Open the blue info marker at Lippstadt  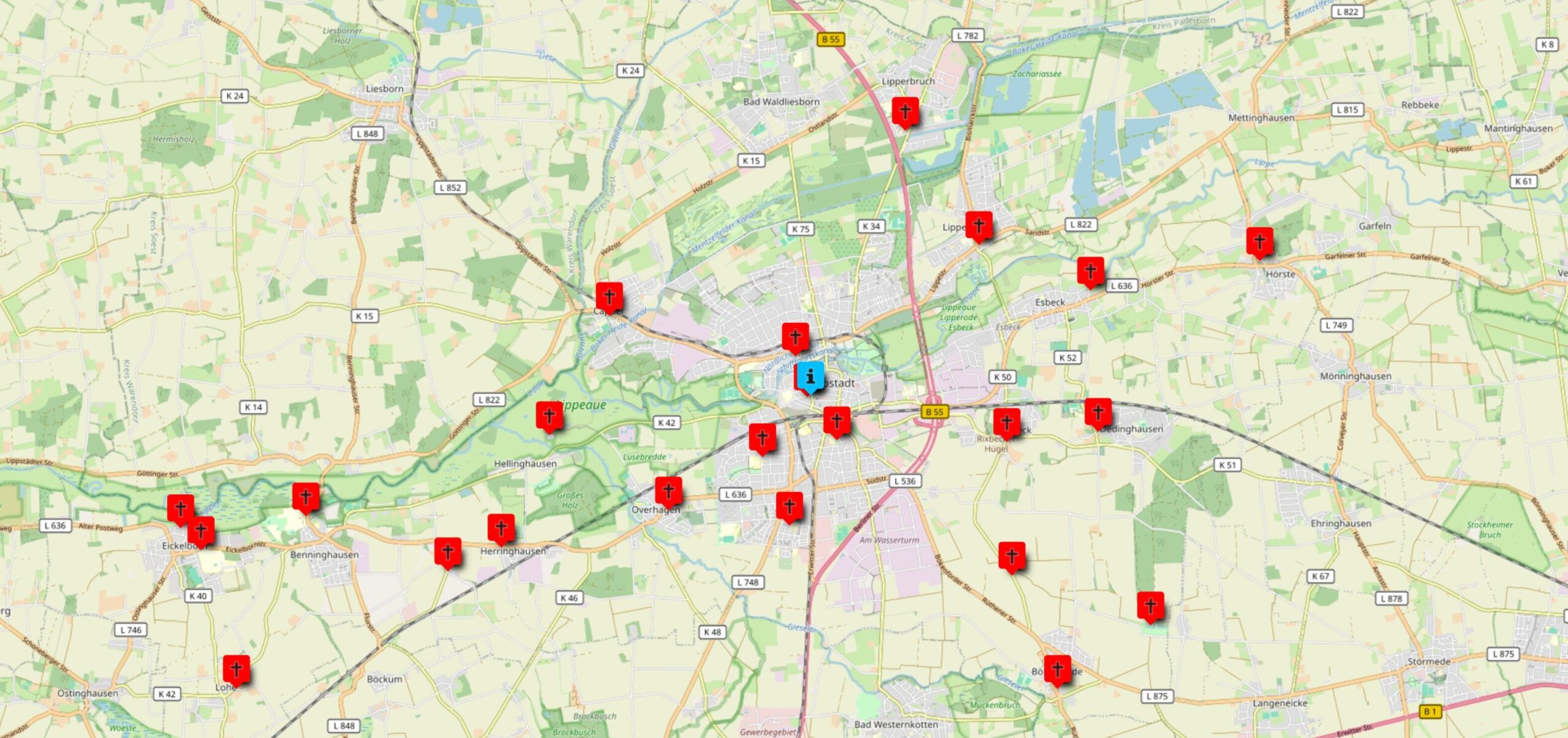[810, 376]
